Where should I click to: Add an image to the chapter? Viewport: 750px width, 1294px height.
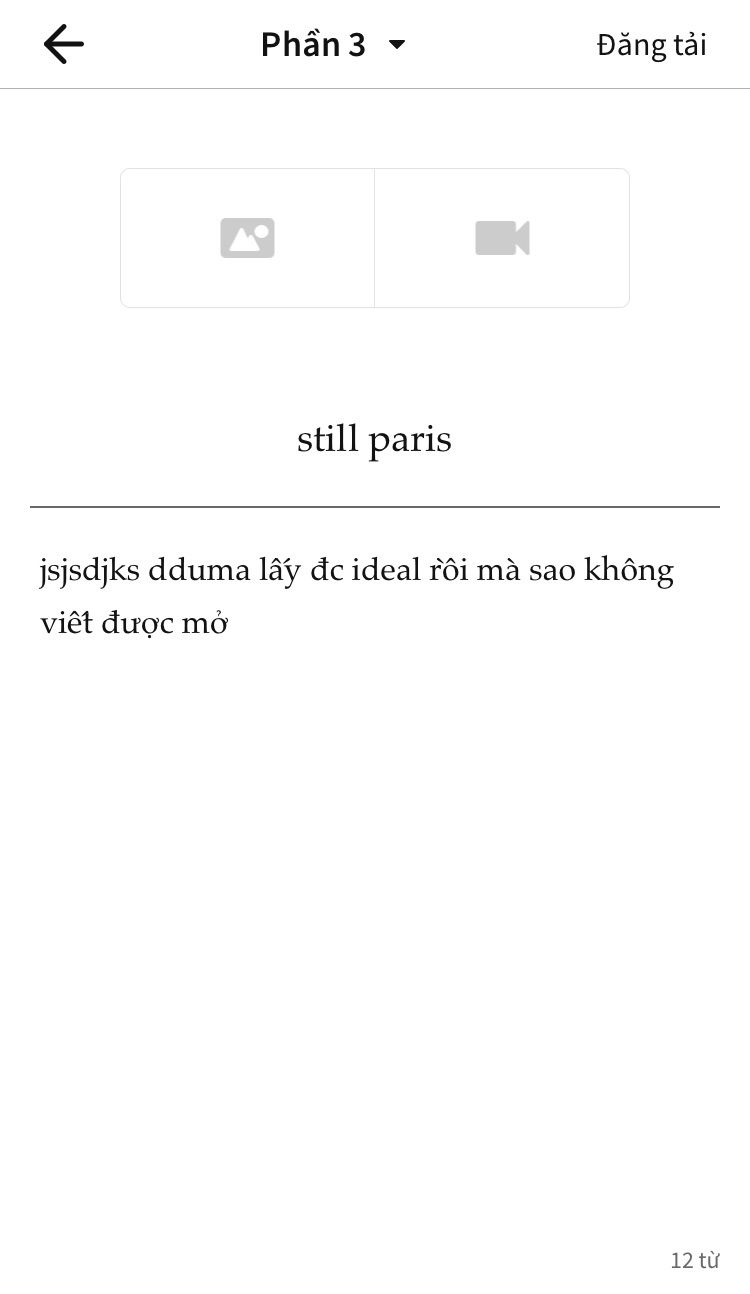click(247, 238)
